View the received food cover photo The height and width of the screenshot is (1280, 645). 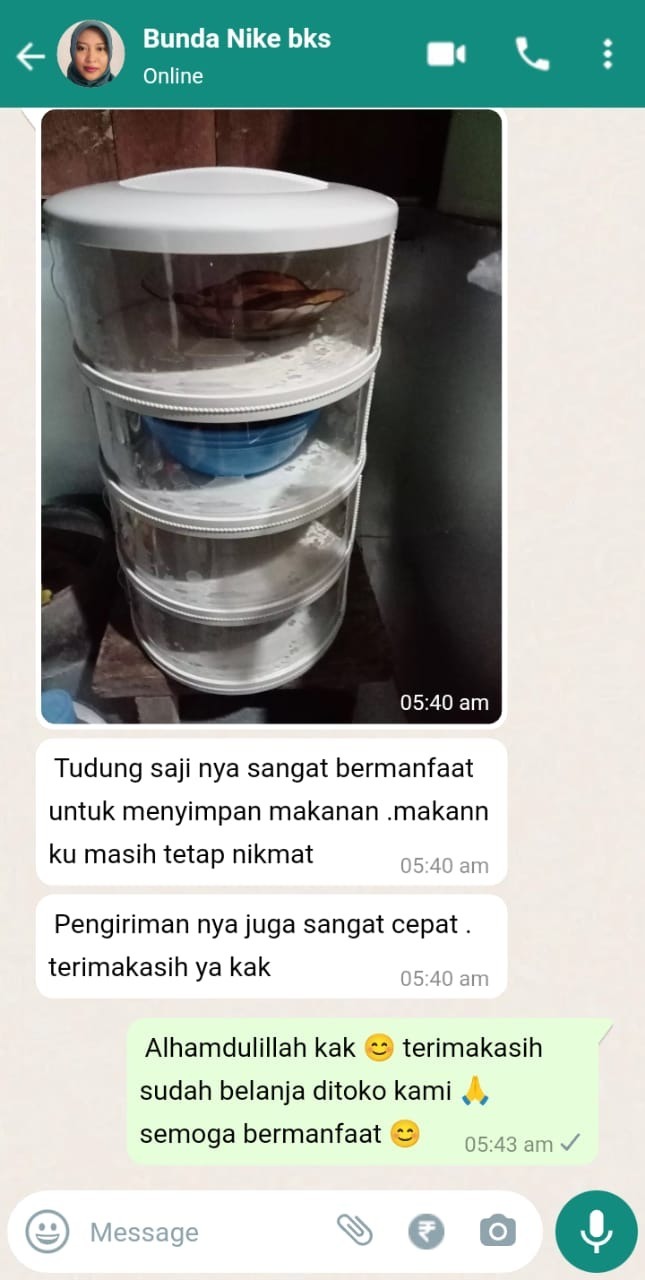[271, 415]
